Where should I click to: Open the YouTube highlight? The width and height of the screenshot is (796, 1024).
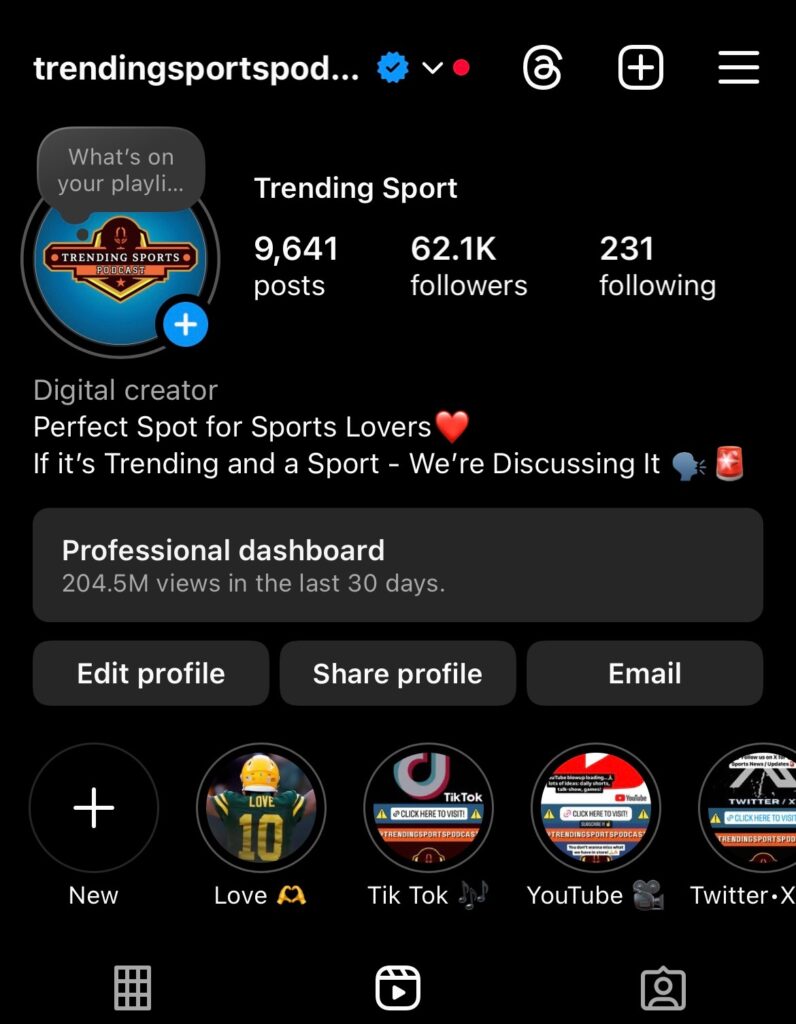click(595, 808)
